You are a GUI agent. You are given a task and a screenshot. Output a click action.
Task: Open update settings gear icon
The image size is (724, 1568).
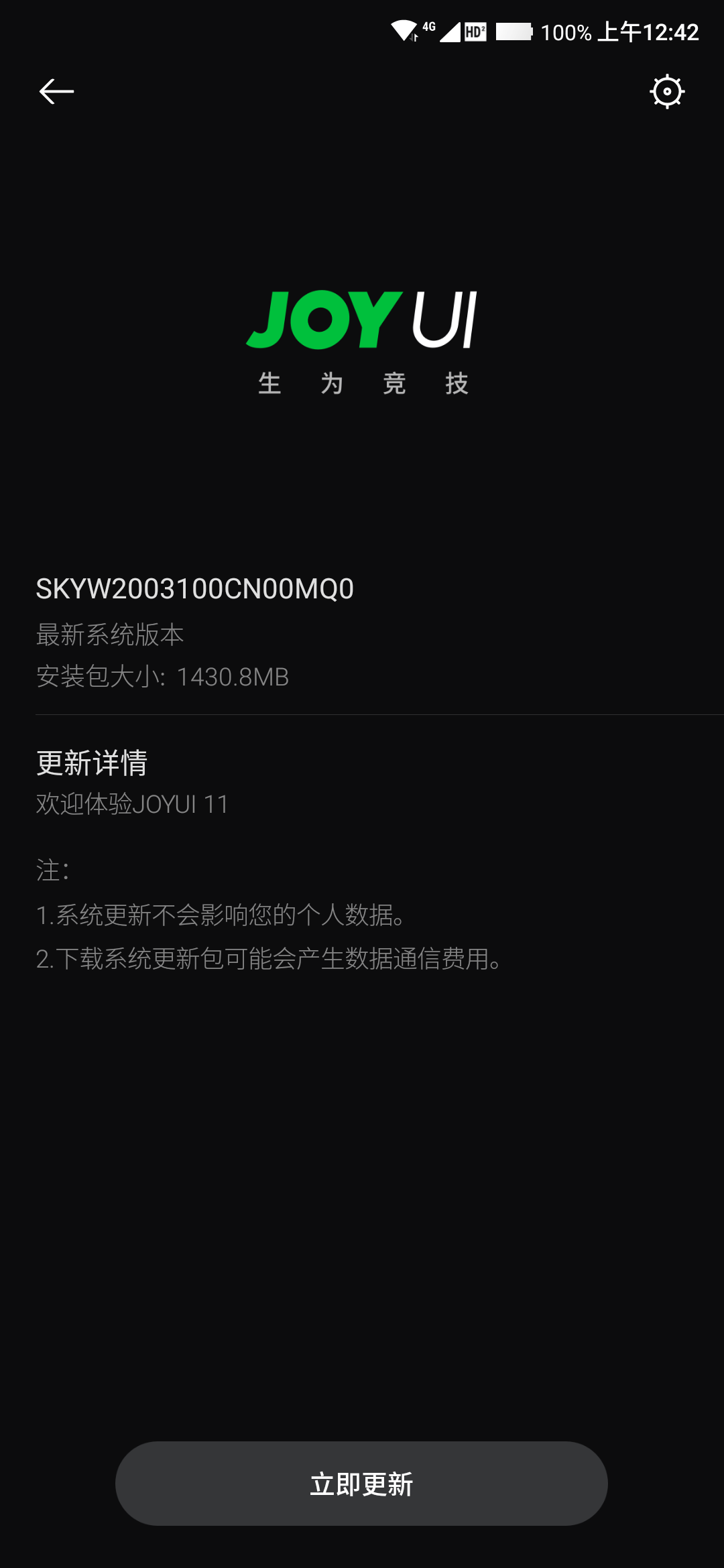(667, 92)
